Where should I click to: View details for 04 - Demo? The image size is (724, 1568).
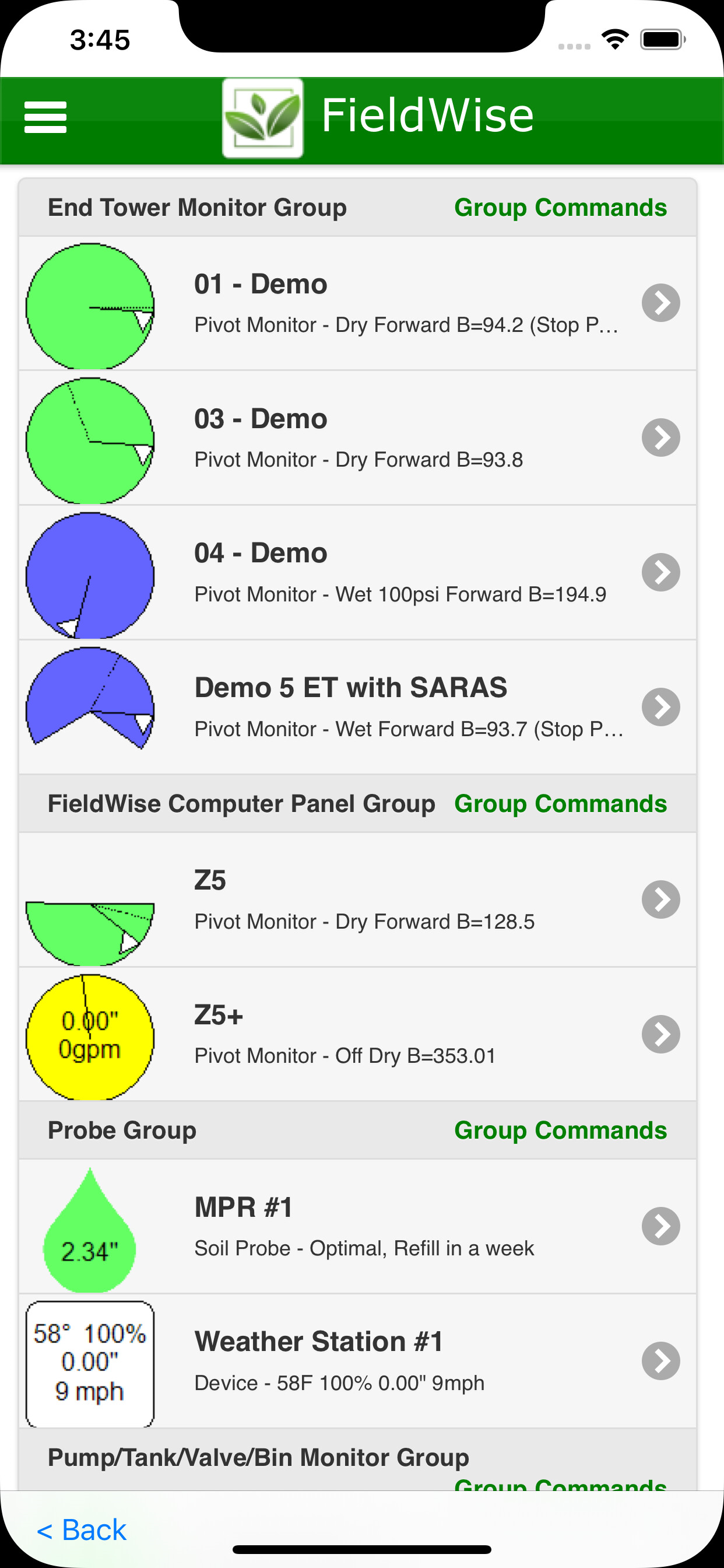[358, 572]
